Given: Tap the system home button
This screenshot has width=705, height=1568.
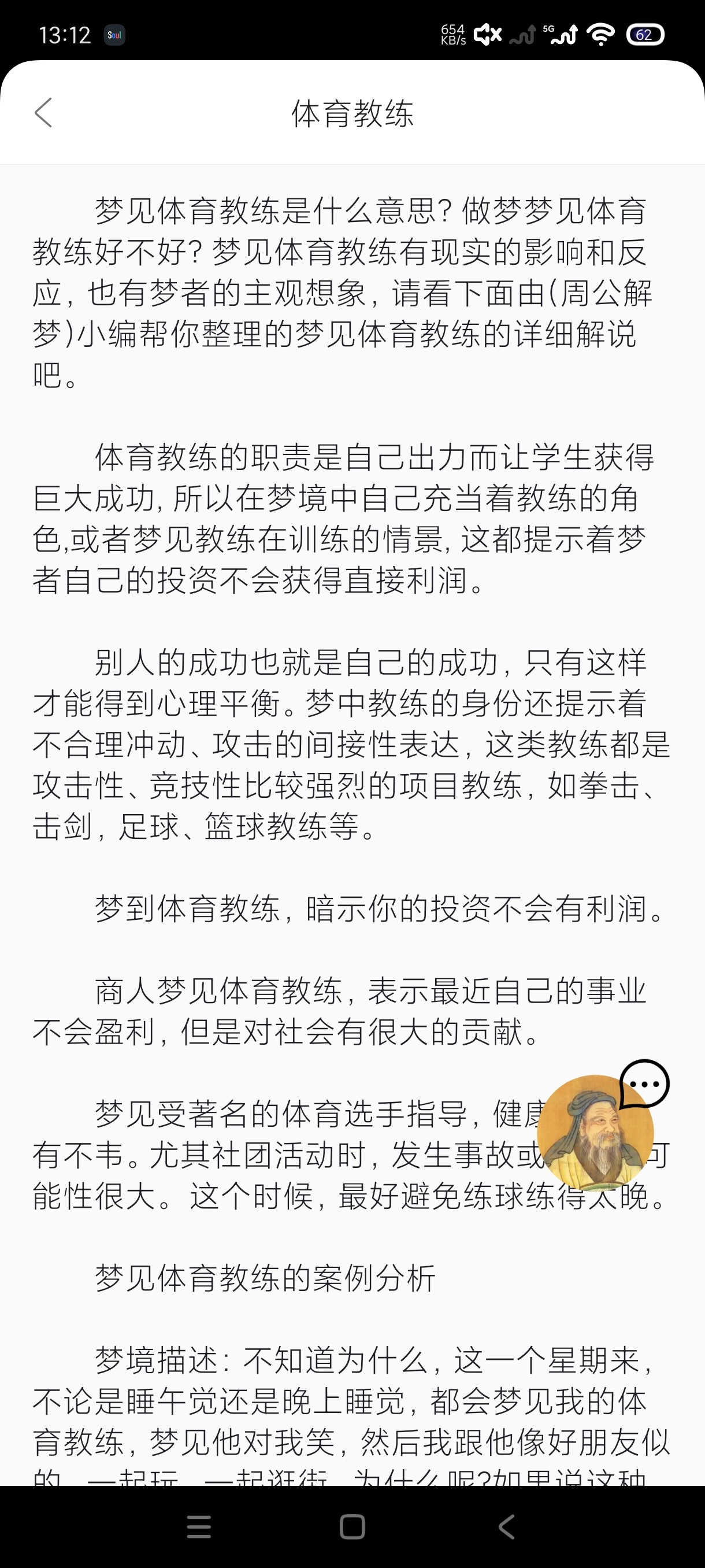Looking at the screenshot, I should point(352,1526).
